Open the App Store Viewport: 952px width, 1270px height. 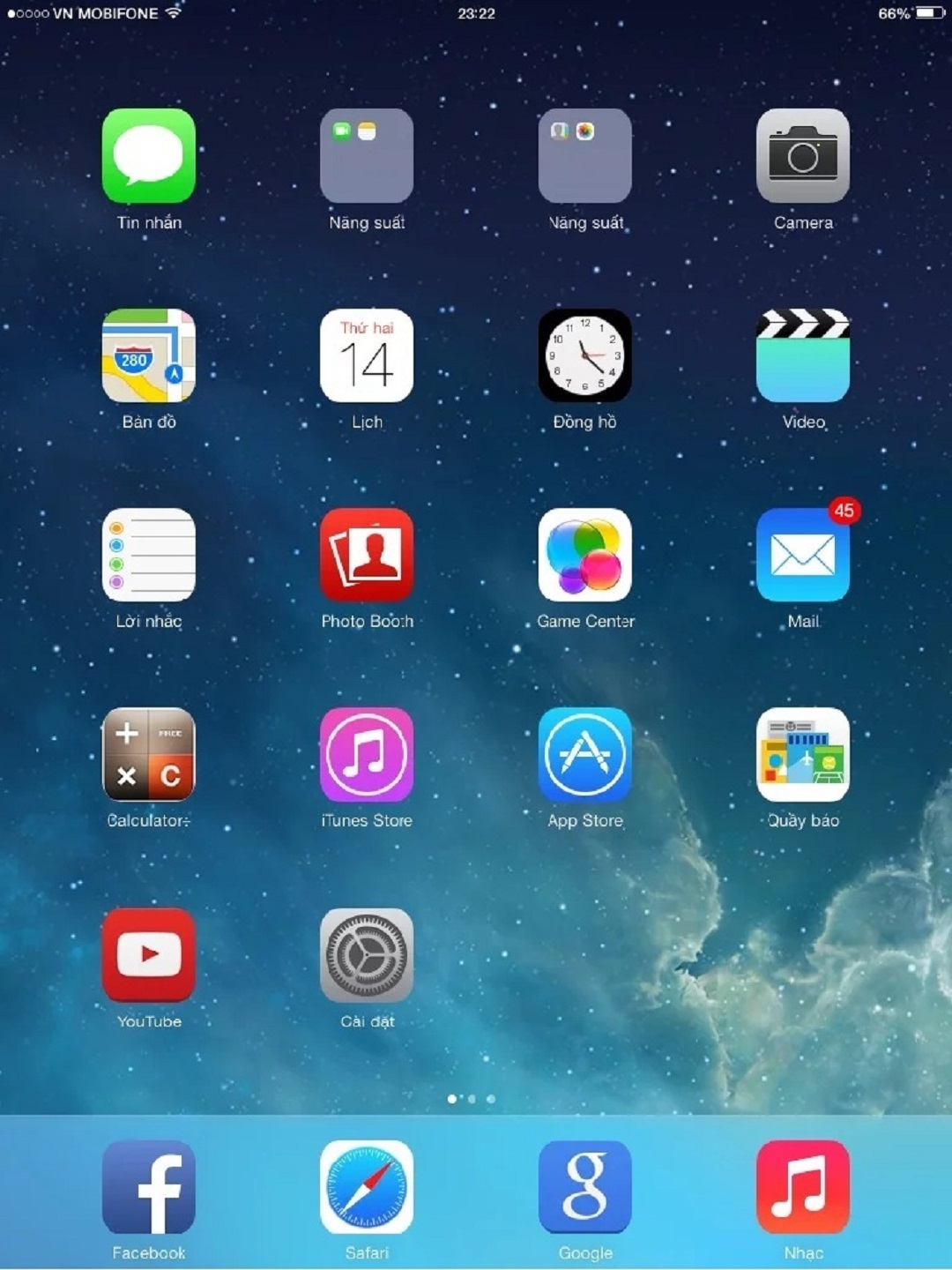584,754
